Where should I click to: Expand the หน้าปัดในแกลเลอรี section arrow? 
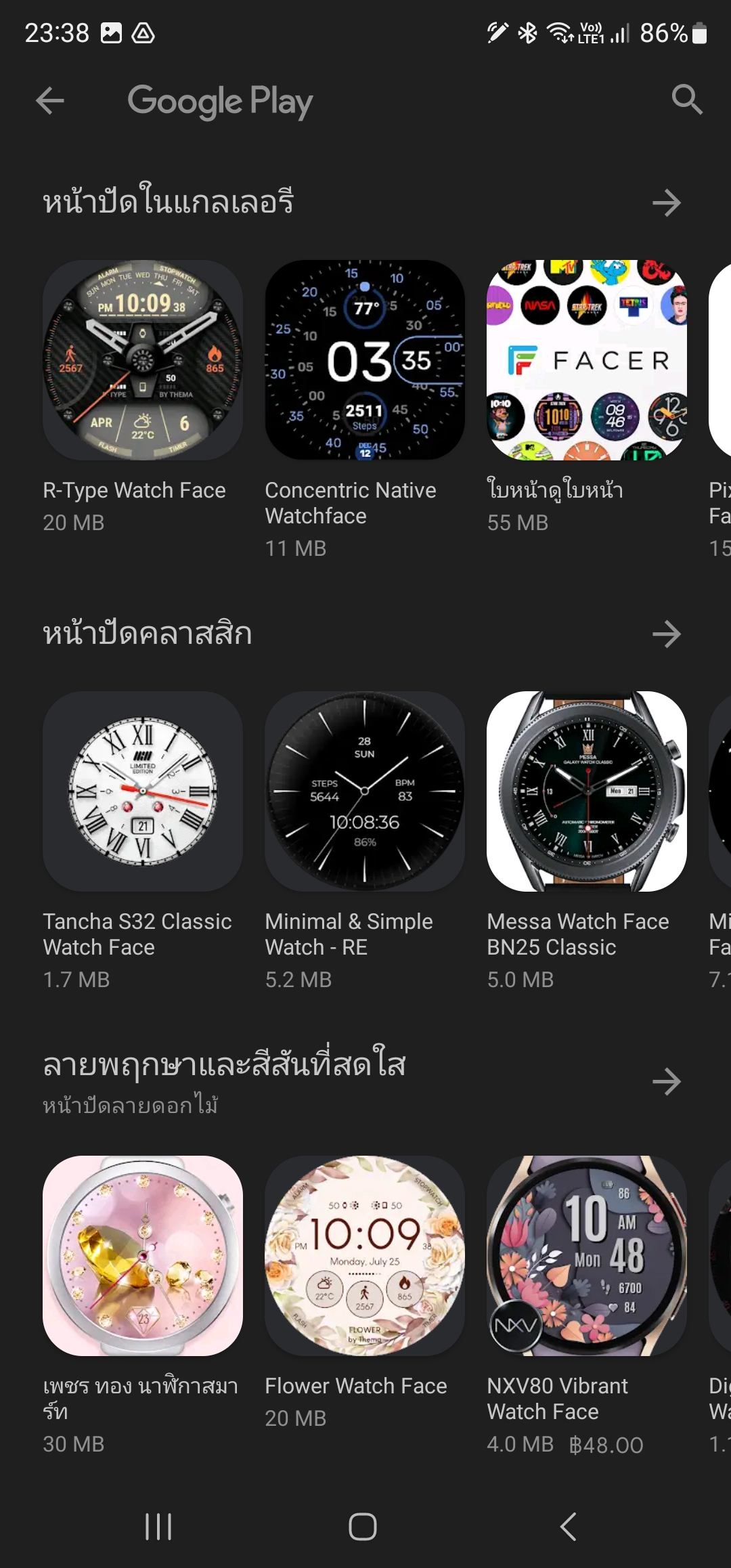tap(667, 202)
